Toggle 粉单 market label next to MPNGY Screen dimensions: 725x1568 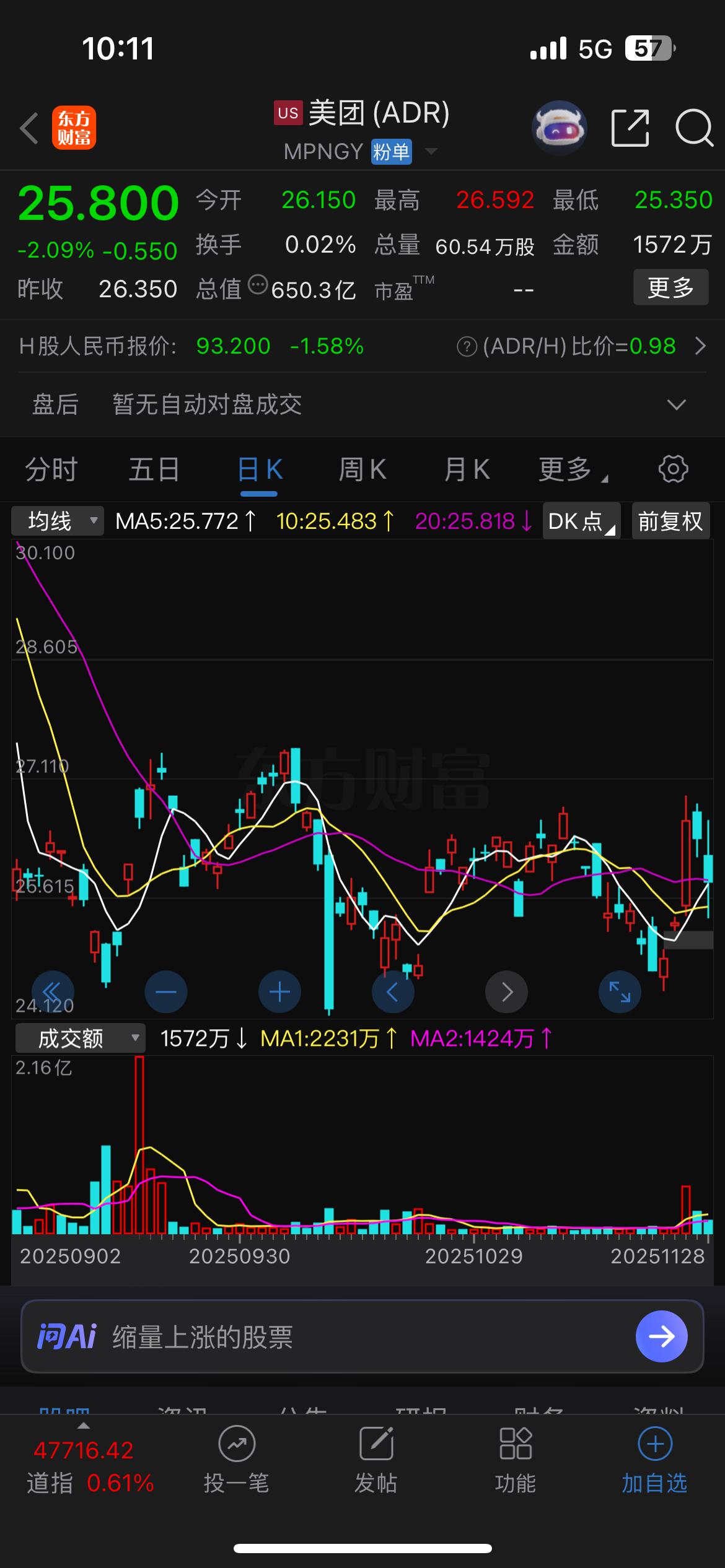390,152
